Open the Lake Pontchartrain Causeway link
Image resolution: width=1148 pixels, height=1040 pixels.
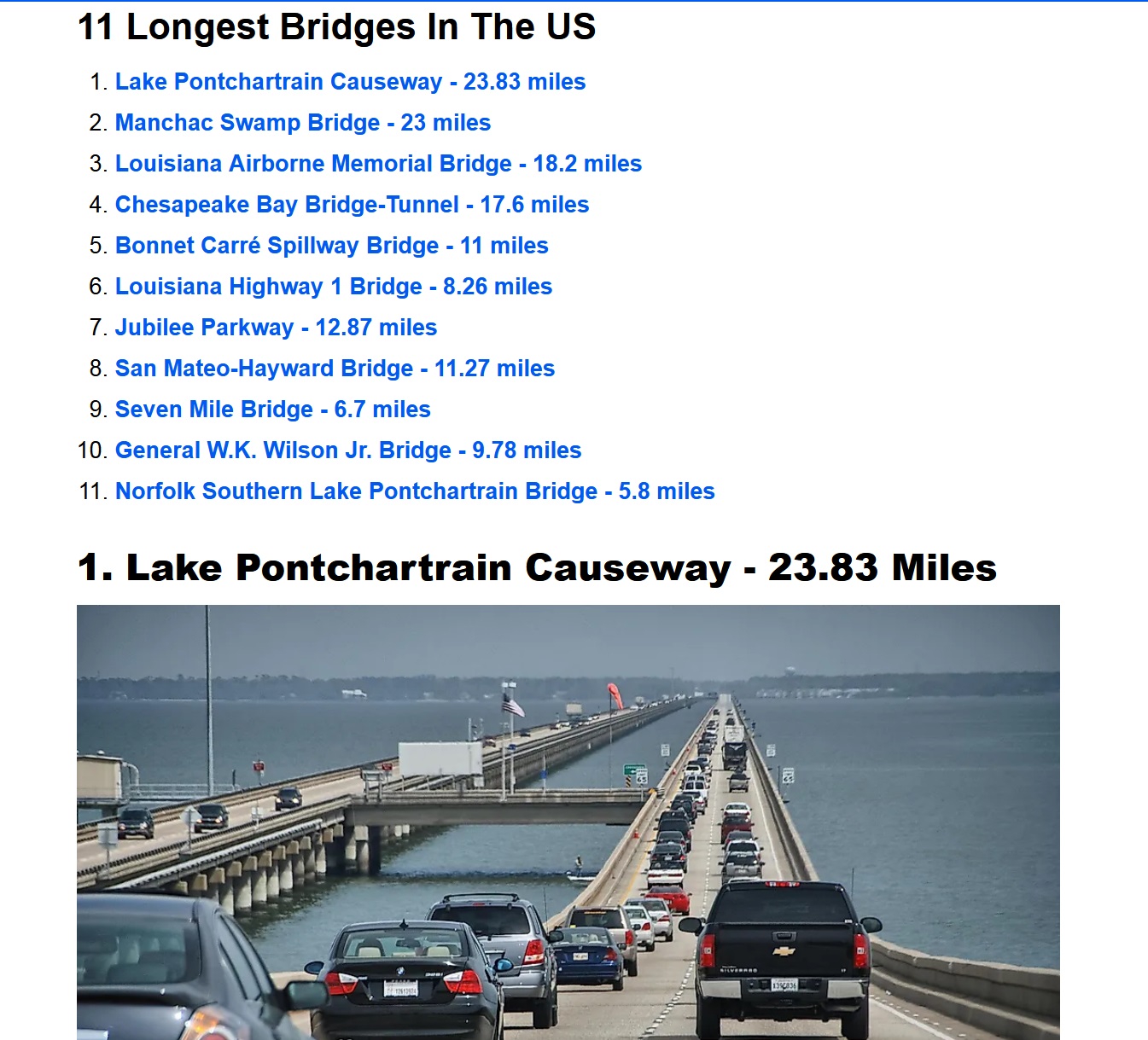[350, 82]
